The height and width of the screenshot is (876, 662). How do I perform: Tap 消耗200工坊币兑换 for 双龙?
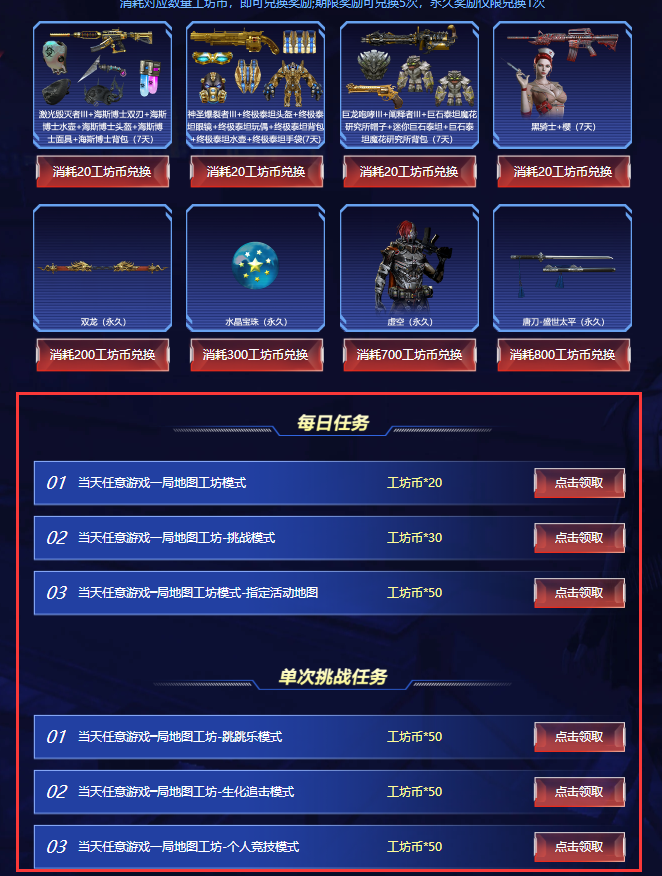coord(102,355)
